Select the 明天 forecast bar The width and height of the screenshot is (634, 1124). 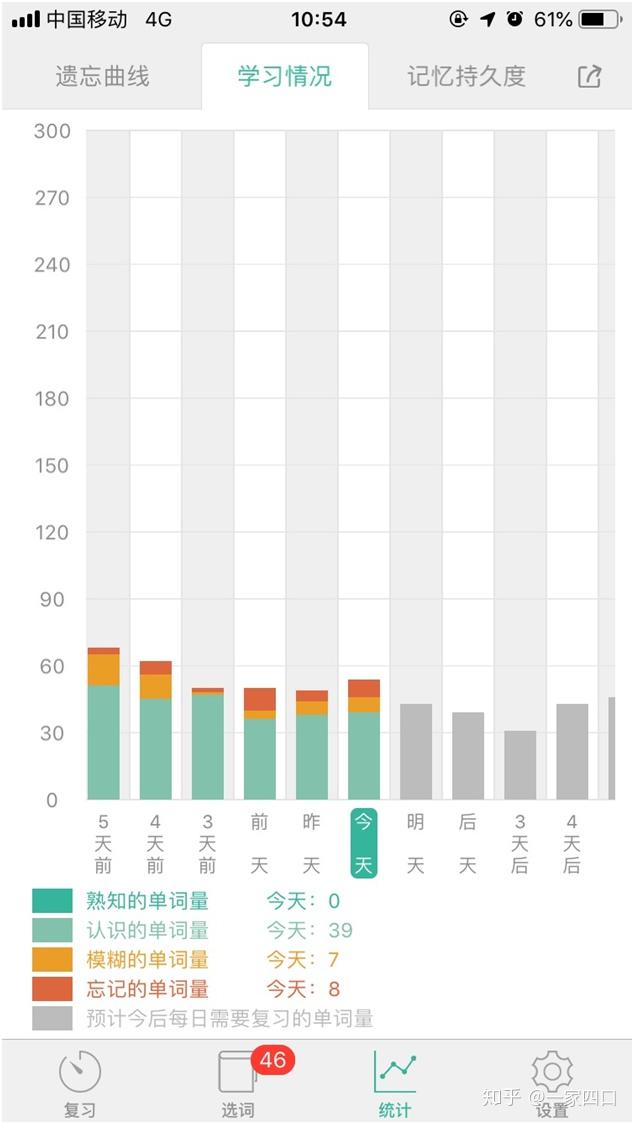416,751
